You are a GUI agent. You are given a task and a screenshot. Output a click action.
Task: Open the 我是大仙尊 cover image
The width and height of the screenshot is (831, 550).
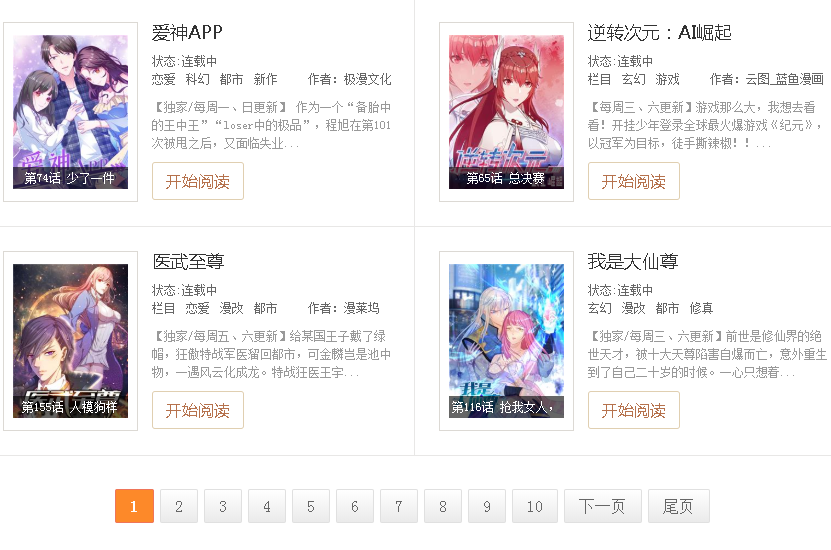click(506, 340)
